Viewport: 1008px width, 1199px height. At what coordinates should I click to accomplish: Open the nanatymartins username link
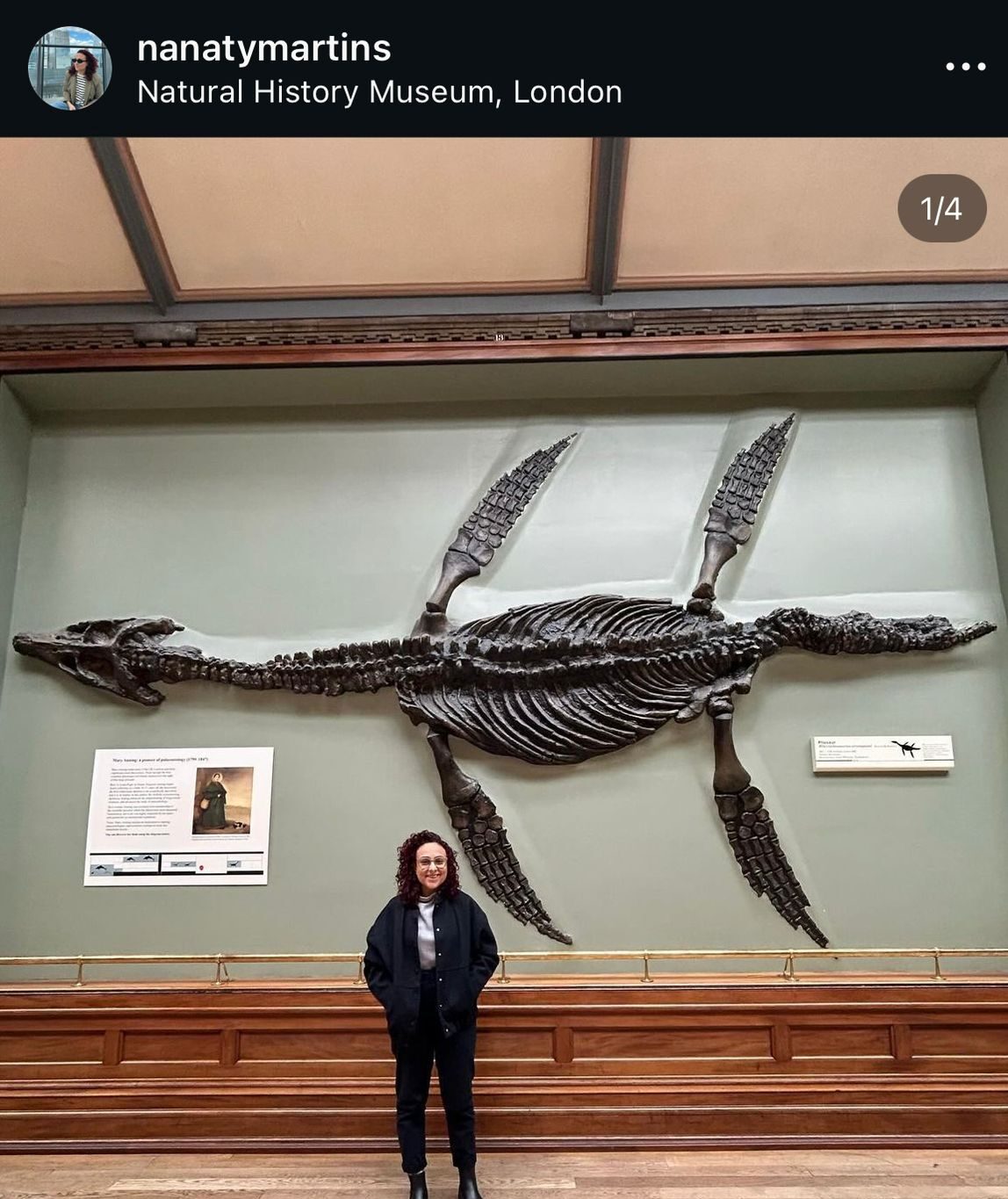[x=263, y=47]
